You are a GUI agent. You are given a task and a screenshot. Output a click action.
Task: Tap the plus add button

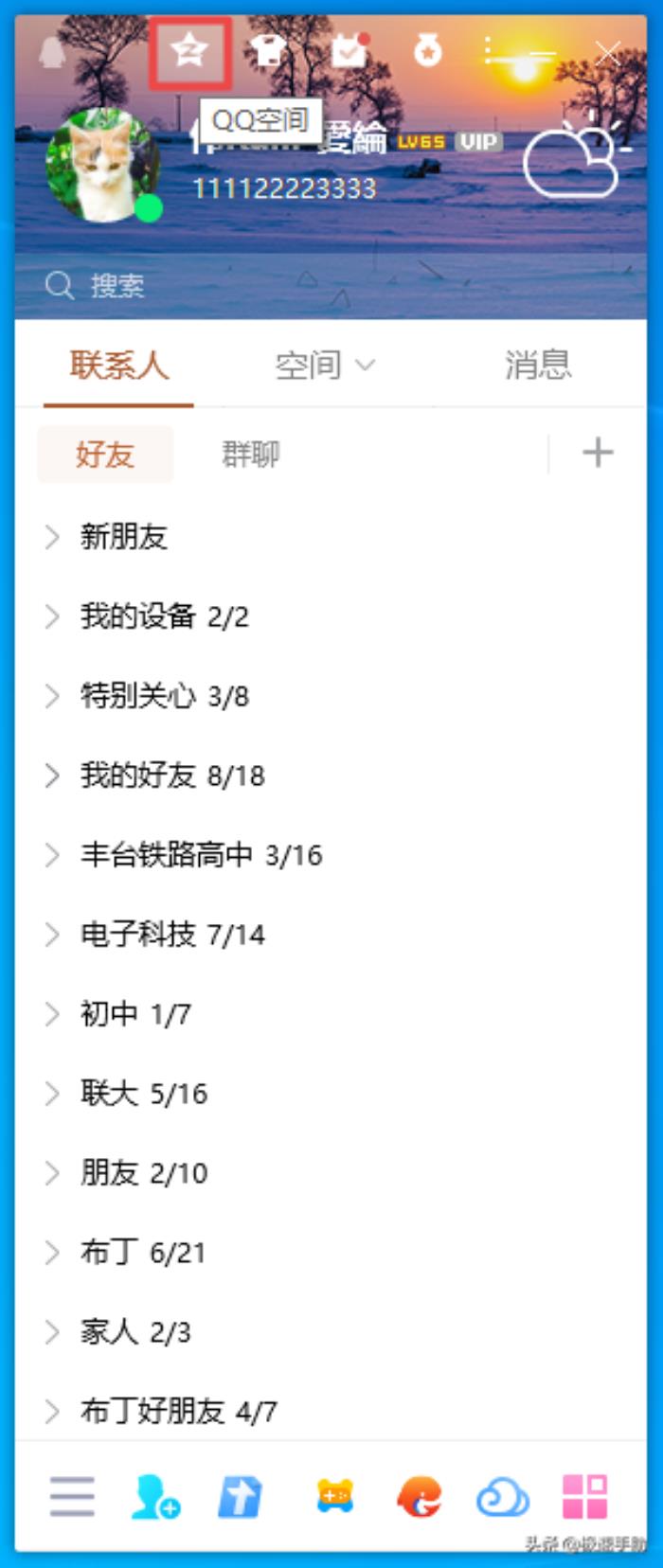(597, 453)
